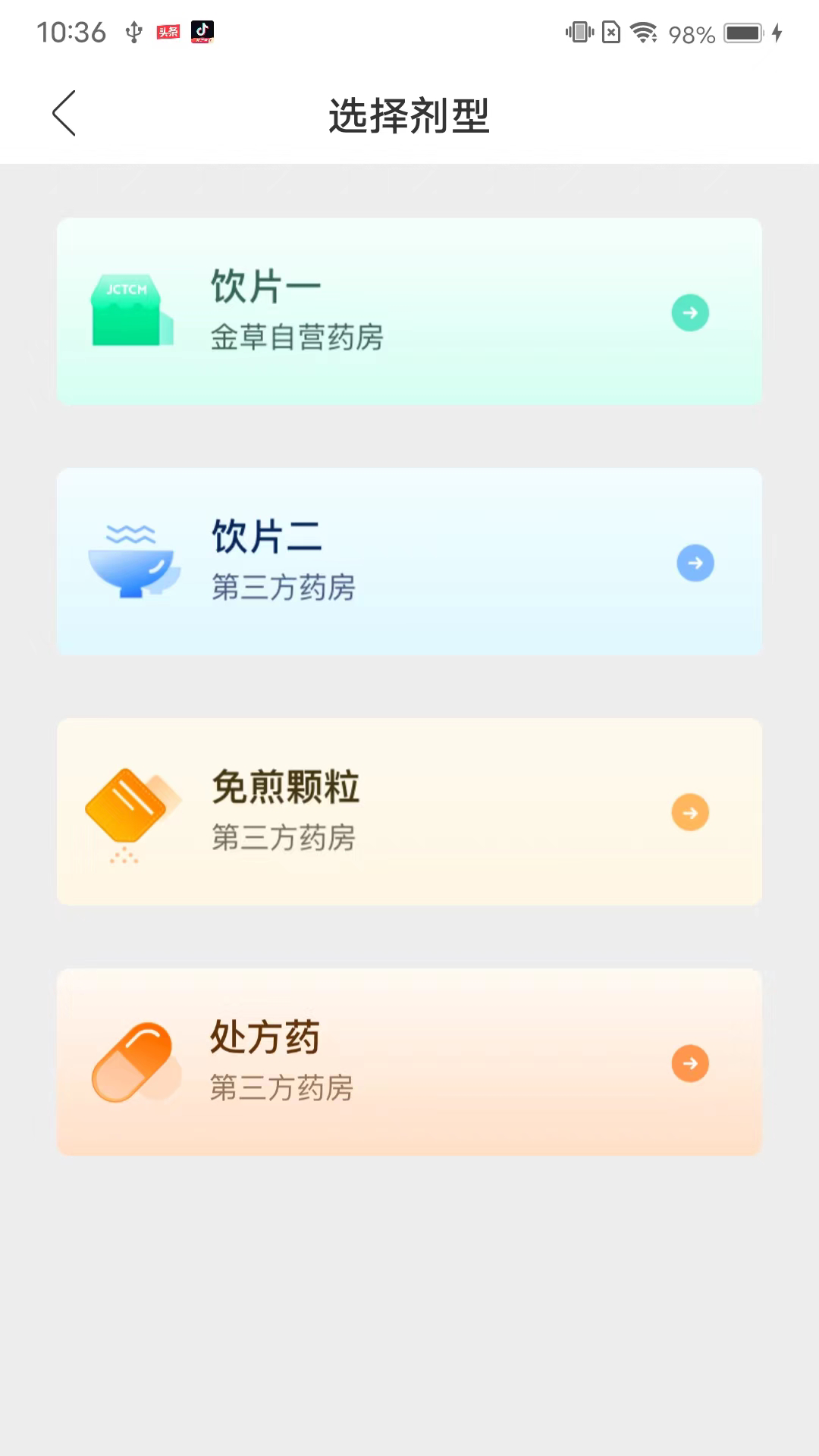Click the 选择剂型 page title
The image size is (819, 1456).
[409, 115]
